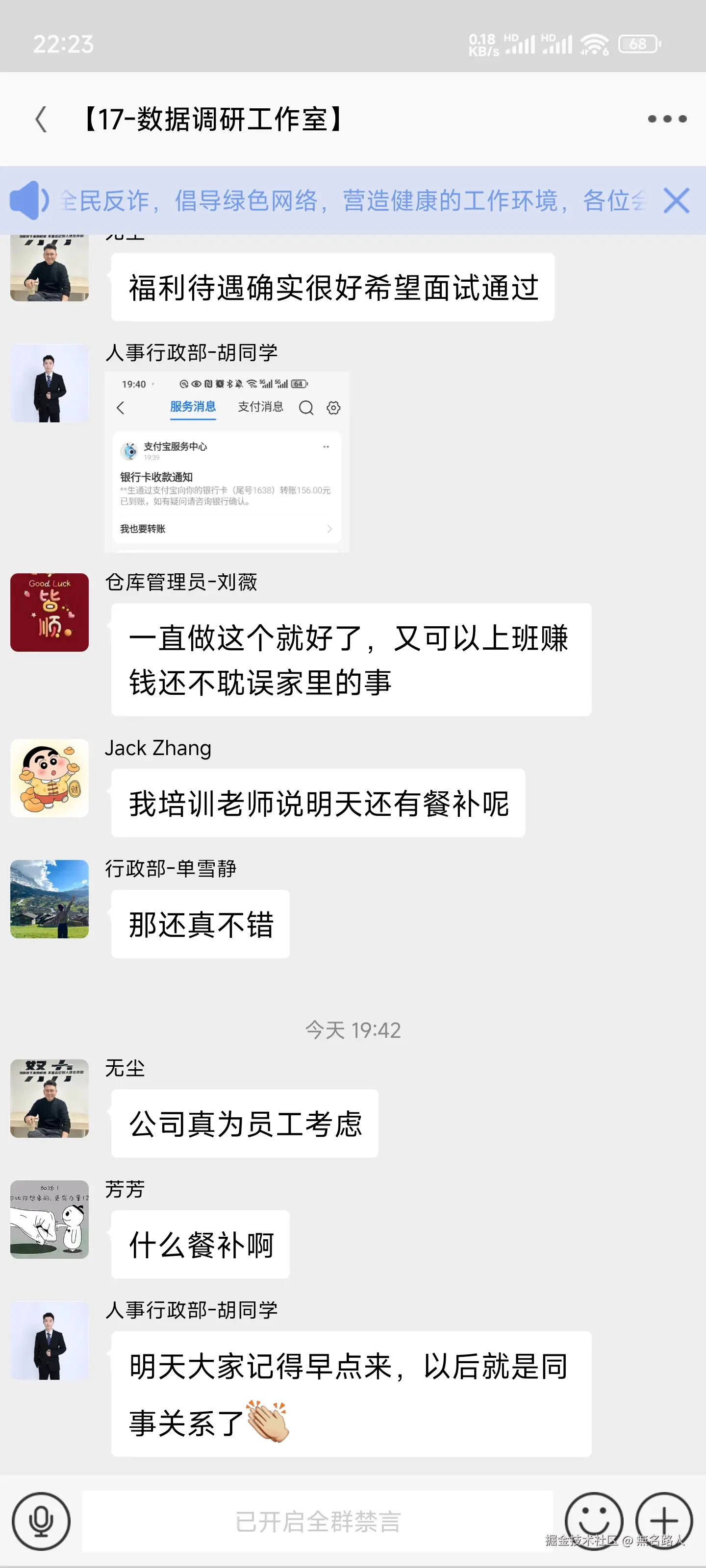Tap 芳芳's avatar image
Image resolution: width=706 pixels, height=1568 pixels.
coord(49,1221)
